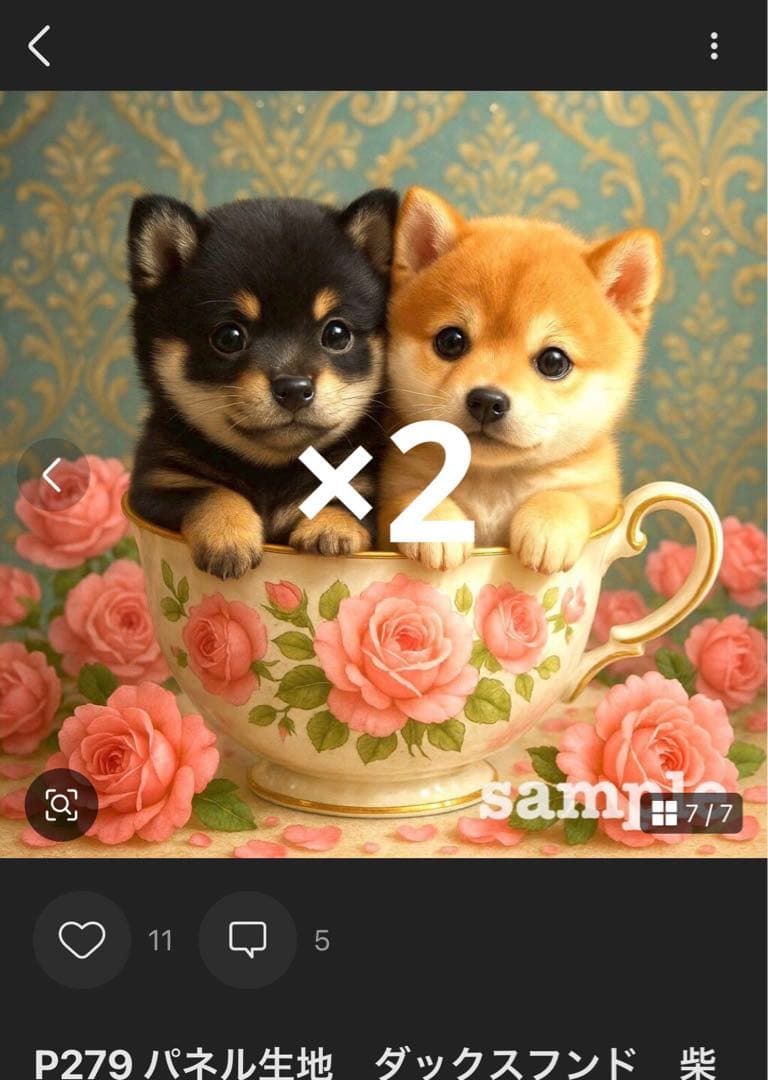Open the comments on this listing

(x=247, y=940)
